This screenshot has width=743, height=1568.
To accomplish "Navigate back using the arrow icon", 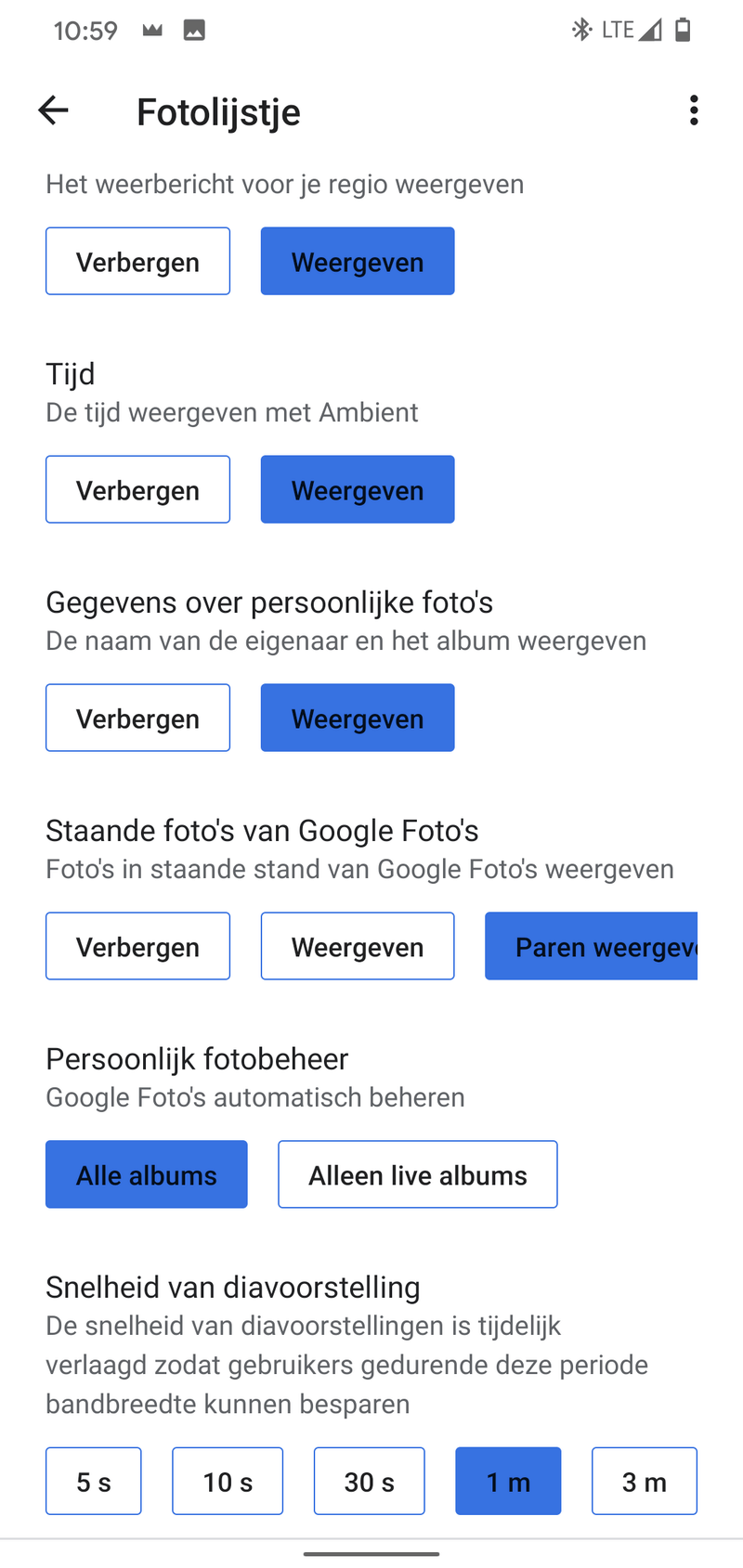I will 53,110.
